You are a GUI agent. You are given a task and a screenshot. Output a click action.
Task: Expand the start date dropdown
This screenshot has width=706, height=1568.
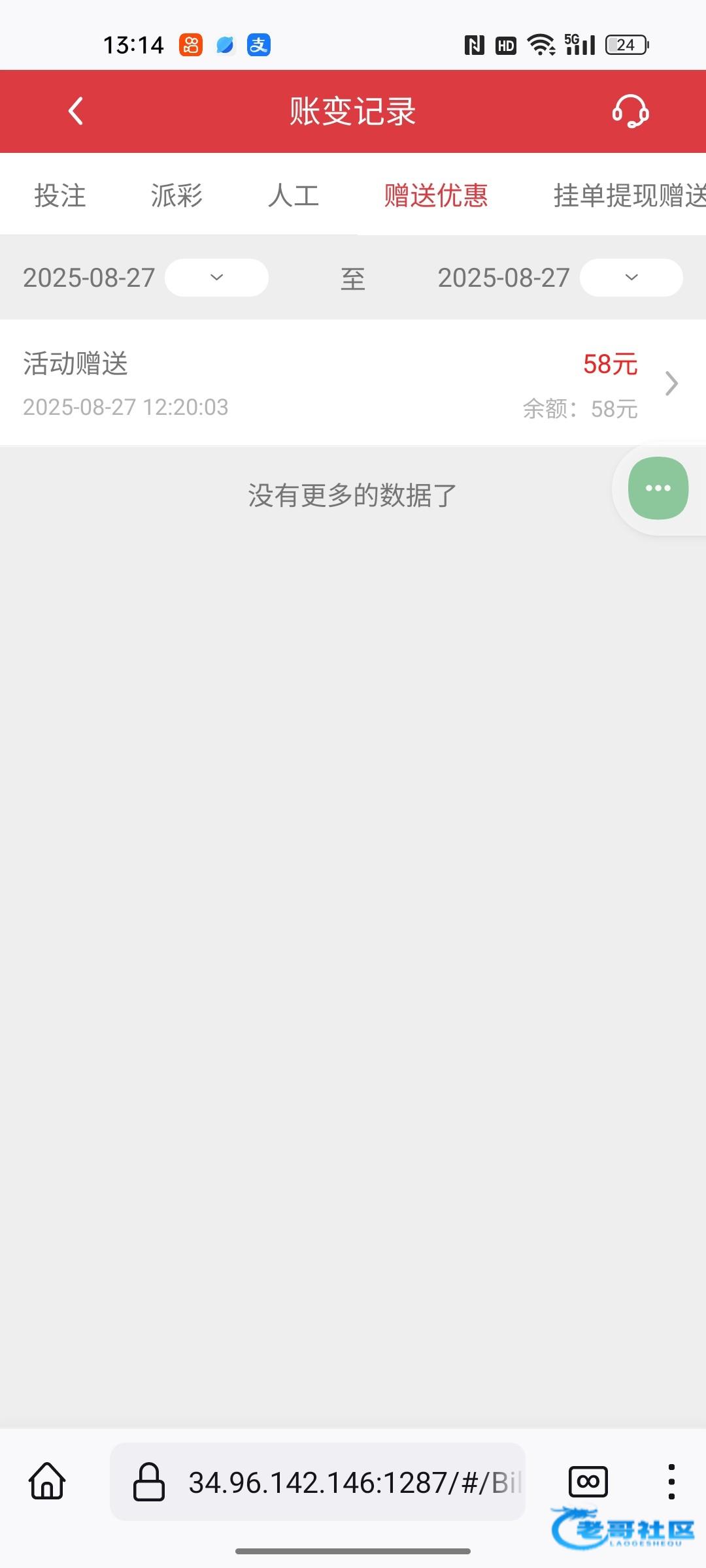(x=216, y=278)
